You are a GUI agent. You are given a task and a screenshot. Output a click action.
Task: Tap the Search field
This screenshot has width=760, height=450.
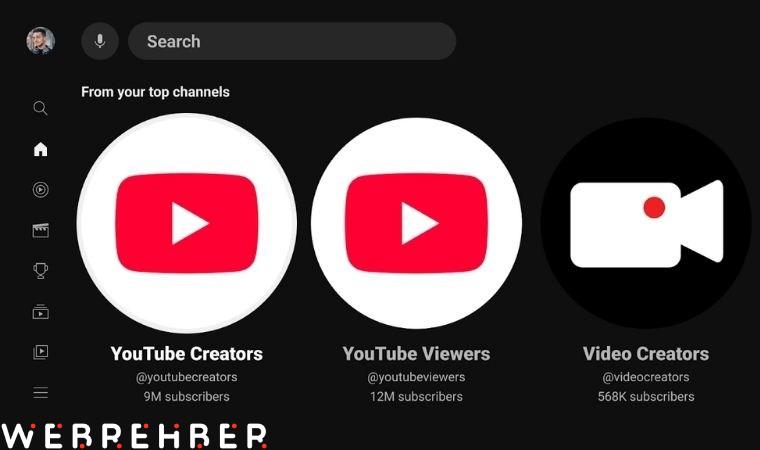(291, 41)
